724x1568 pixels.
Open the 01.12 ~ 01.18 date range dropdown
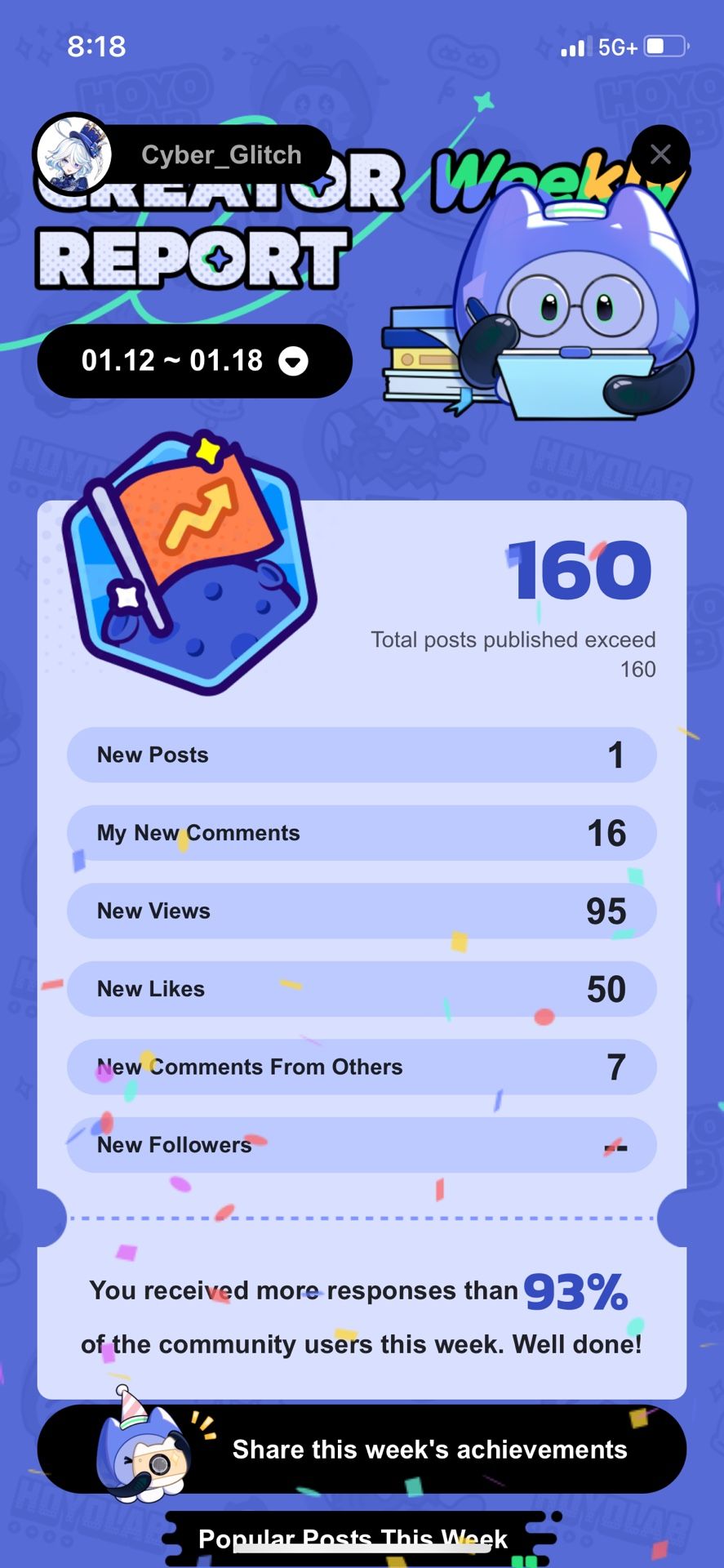pyautogui.click(x=194, y=361)
